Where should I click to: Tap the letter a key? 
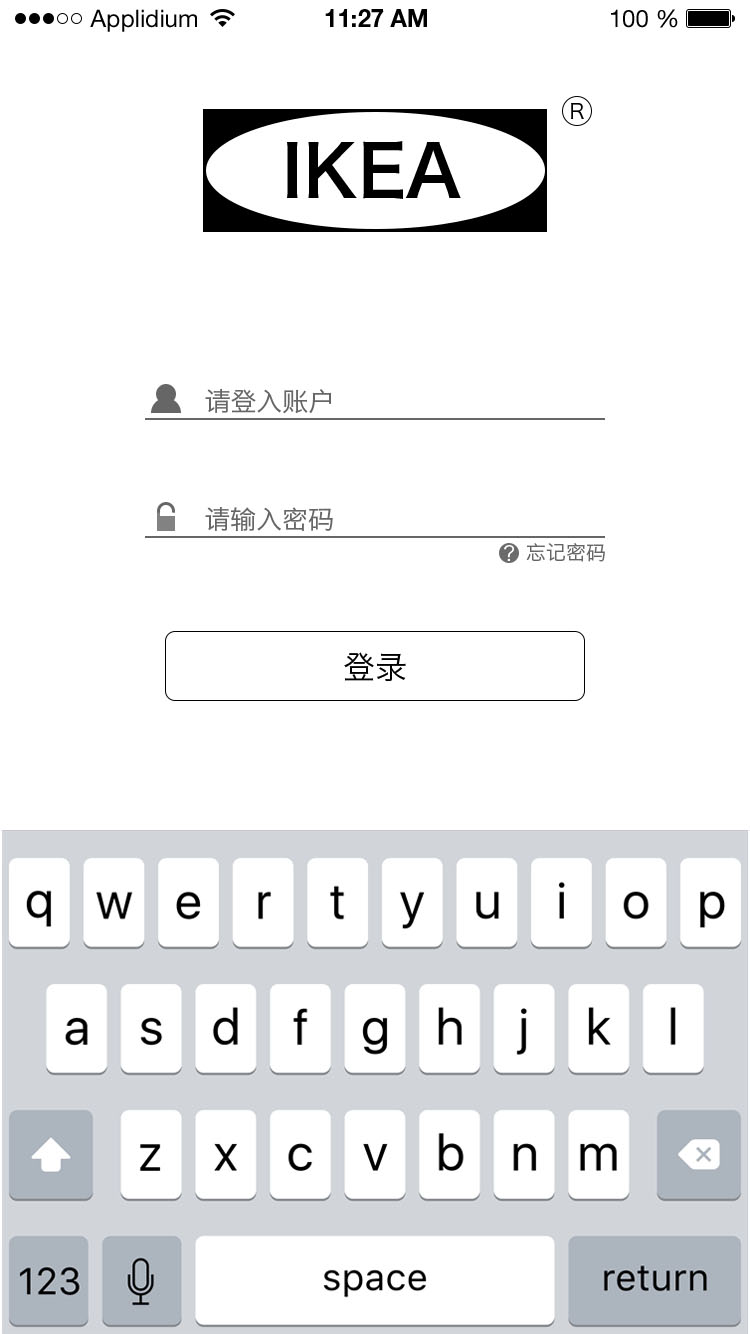tap(76, 1029)
